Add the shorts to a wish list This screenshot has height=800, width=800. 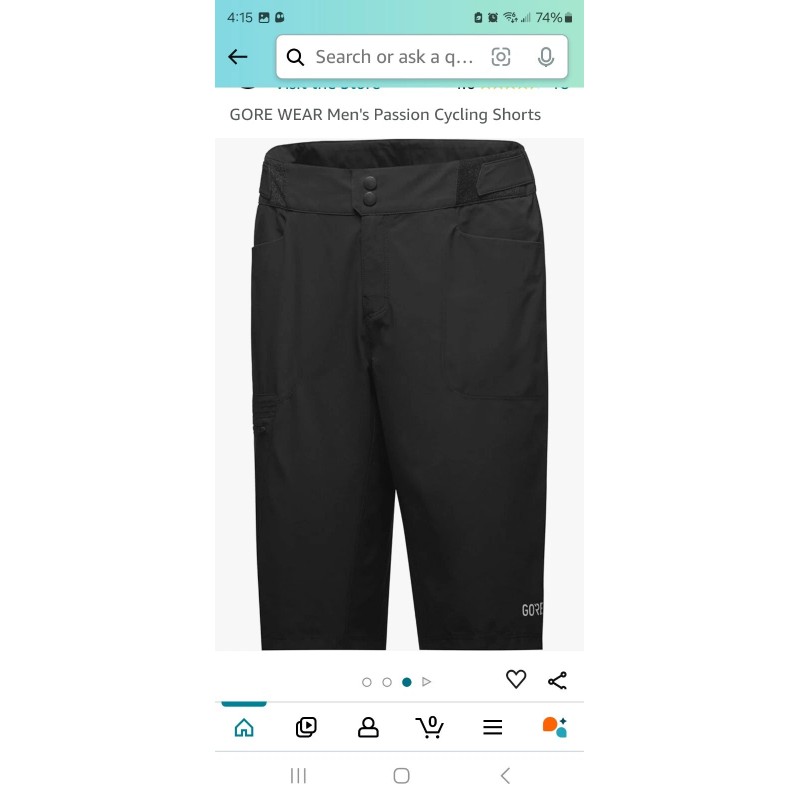point(516,679)
